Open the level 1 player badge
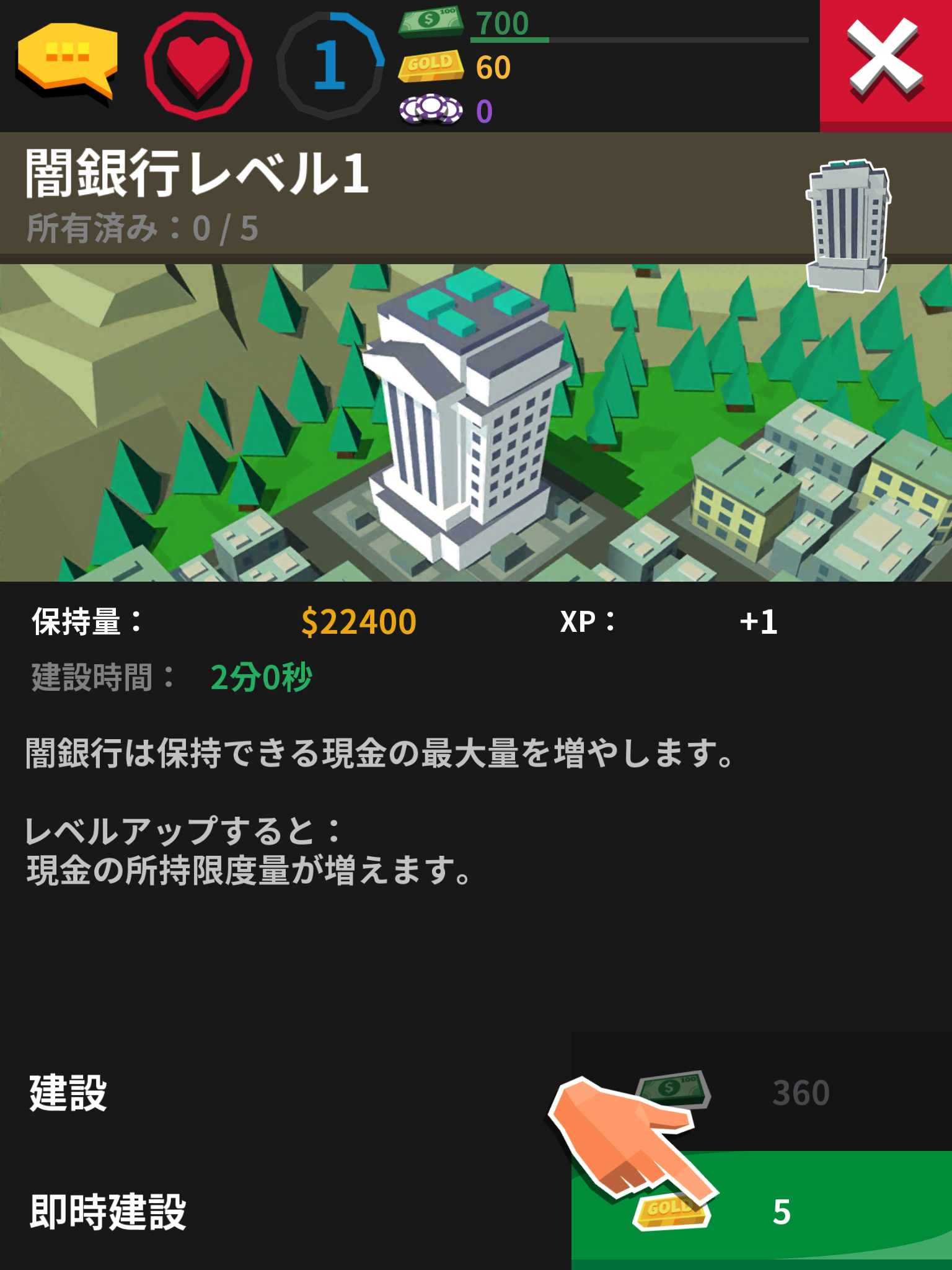The height and width of the screenshot is (1270, 952). pos(329,64)
